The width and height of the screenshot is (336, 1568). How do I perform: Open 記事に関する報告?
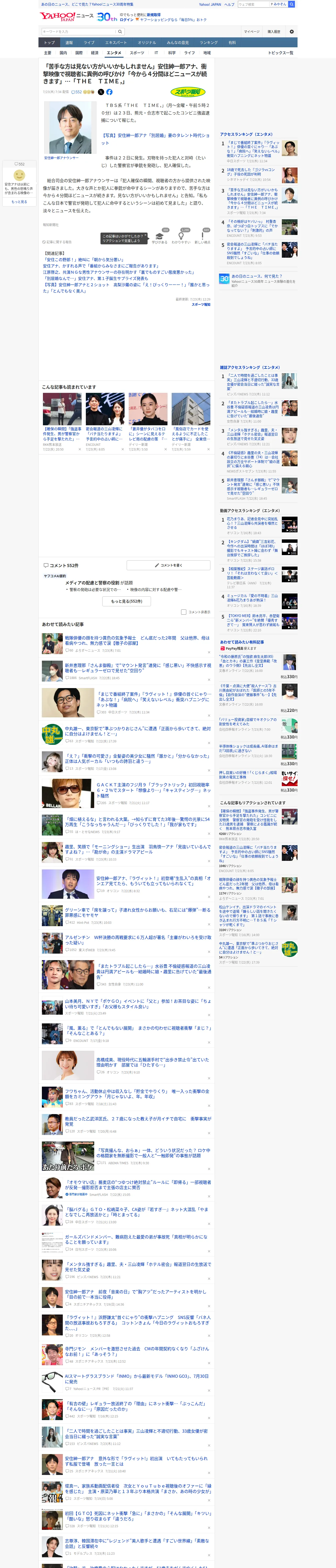[57, 242]
